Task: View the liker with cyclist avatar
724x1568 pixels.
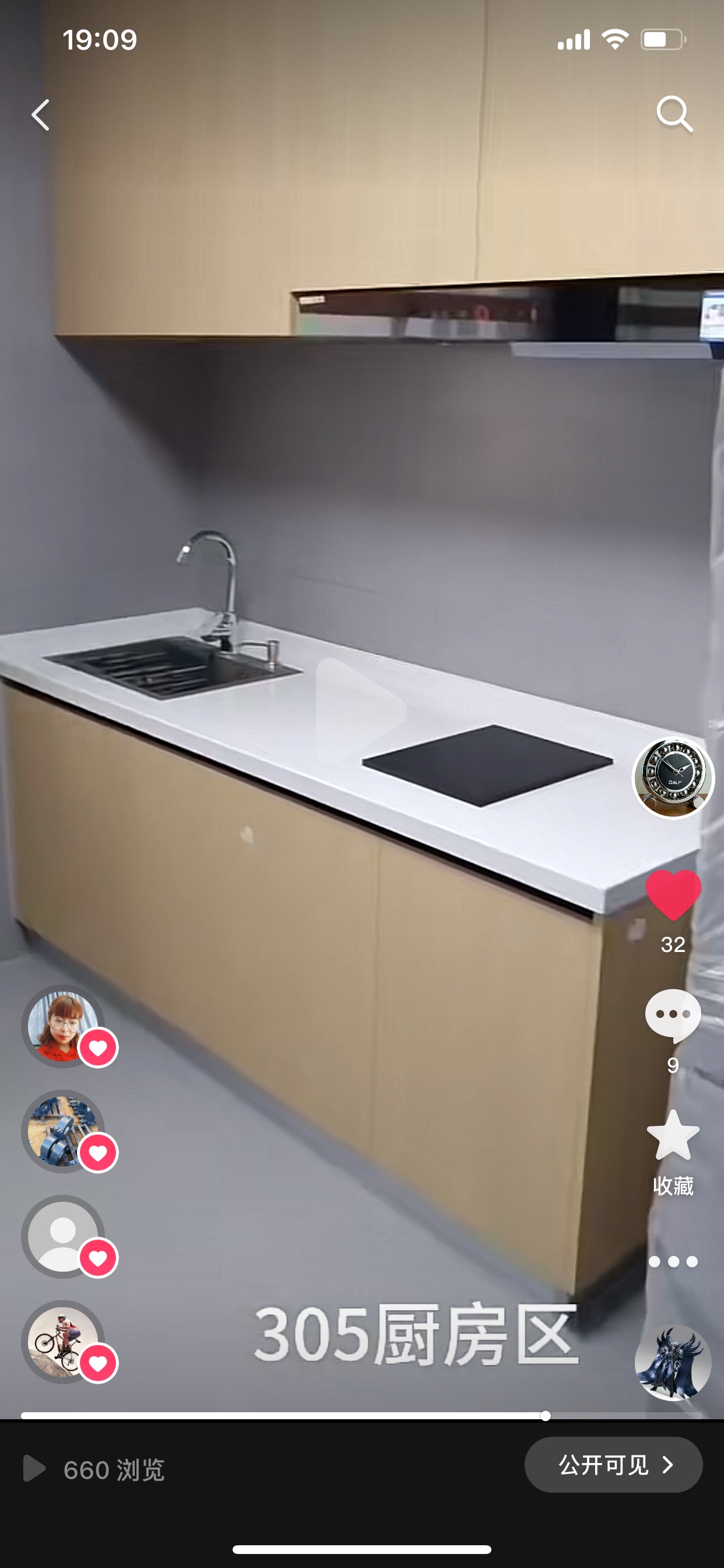Action: point(64,1342)
